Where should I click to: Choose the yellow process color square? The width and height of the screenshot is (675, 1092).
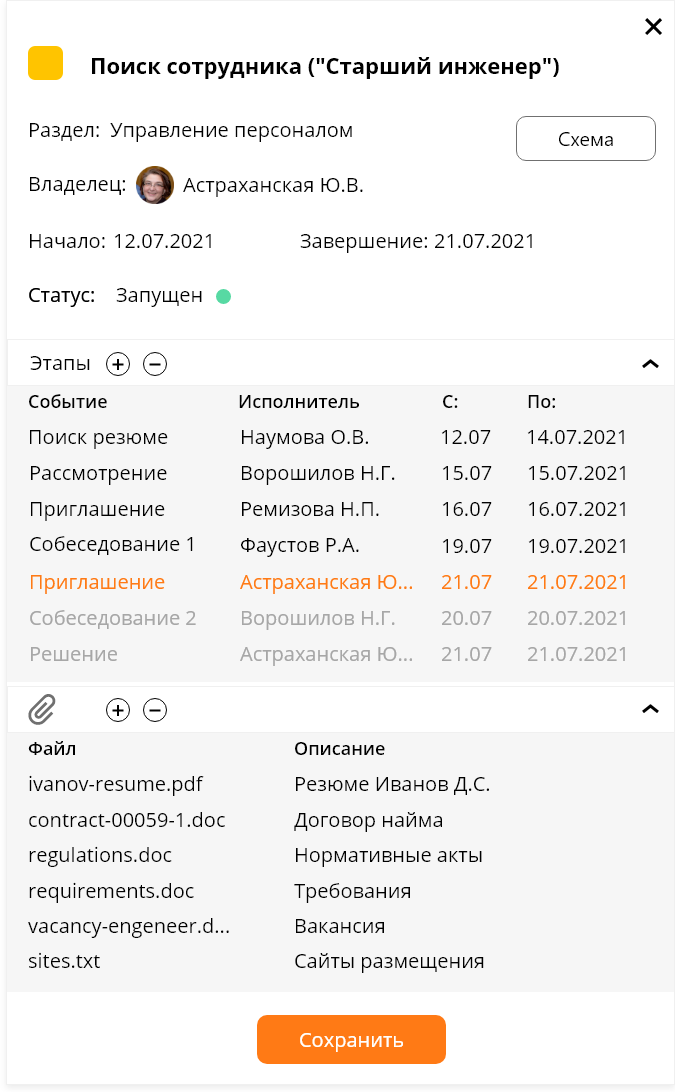[46, 64]
